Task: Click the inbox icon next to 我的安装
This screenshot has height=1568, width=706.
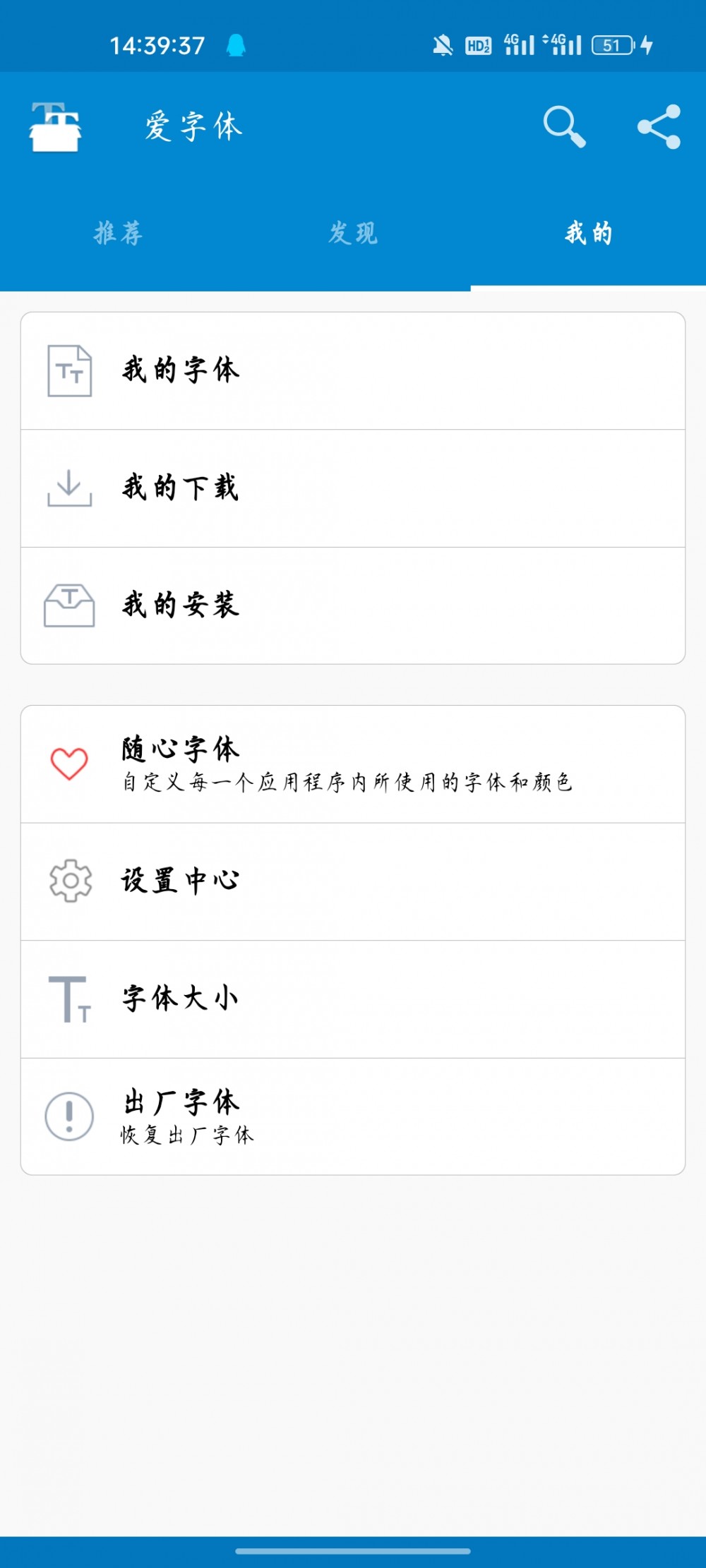Action: point(68,605)
